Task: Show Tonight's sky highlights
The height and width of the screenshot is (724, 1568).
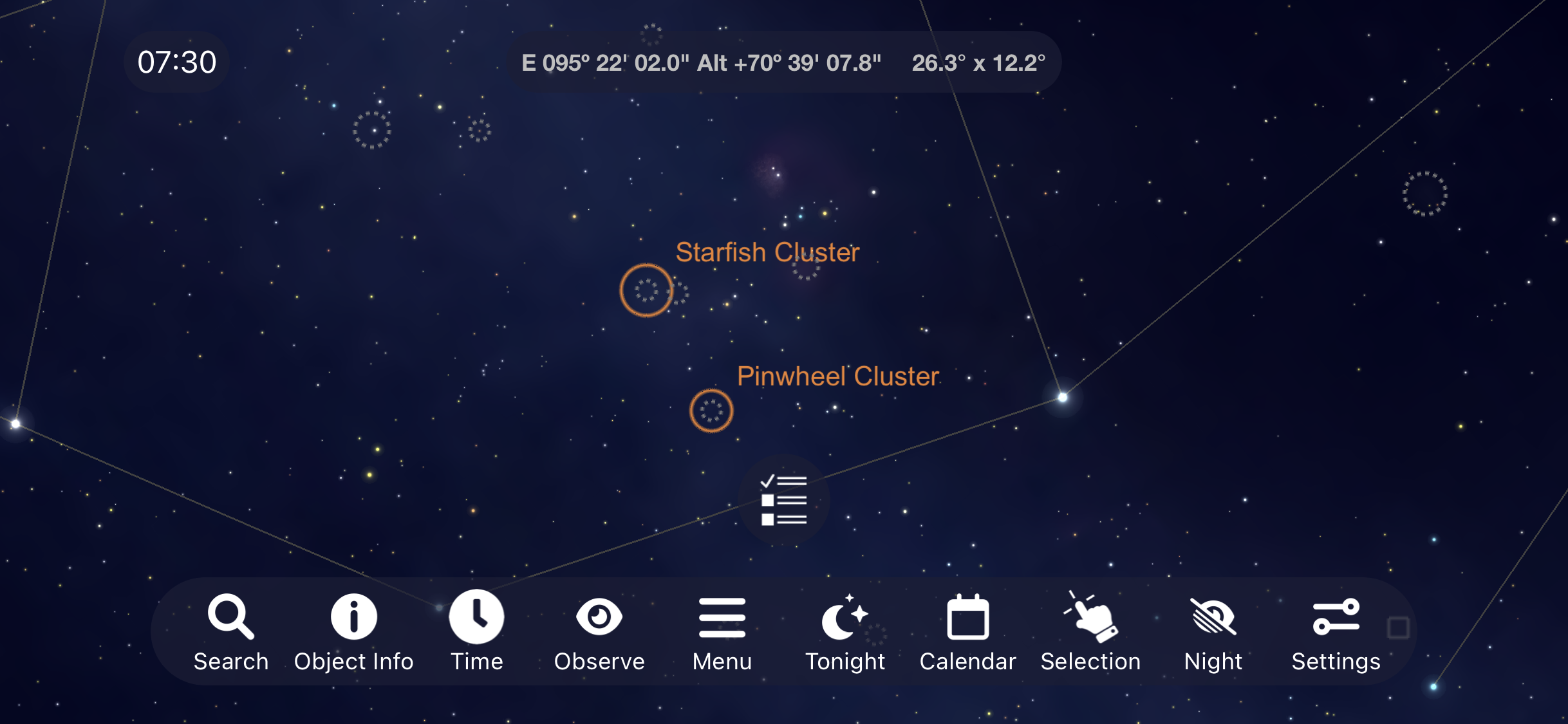Action: pos(845,631)
